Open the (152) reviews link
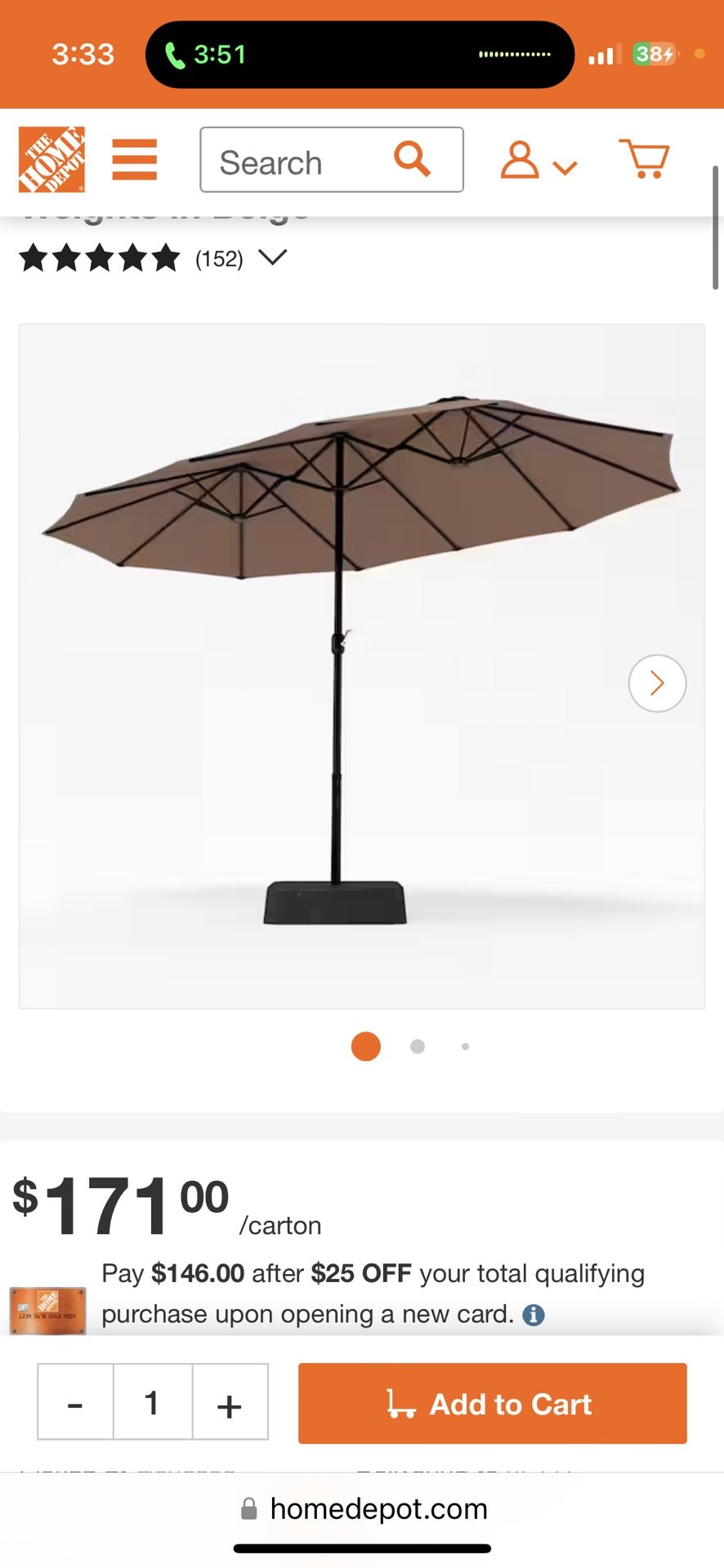This screenshot has height=1568, width=724. (x=218, y=258)
